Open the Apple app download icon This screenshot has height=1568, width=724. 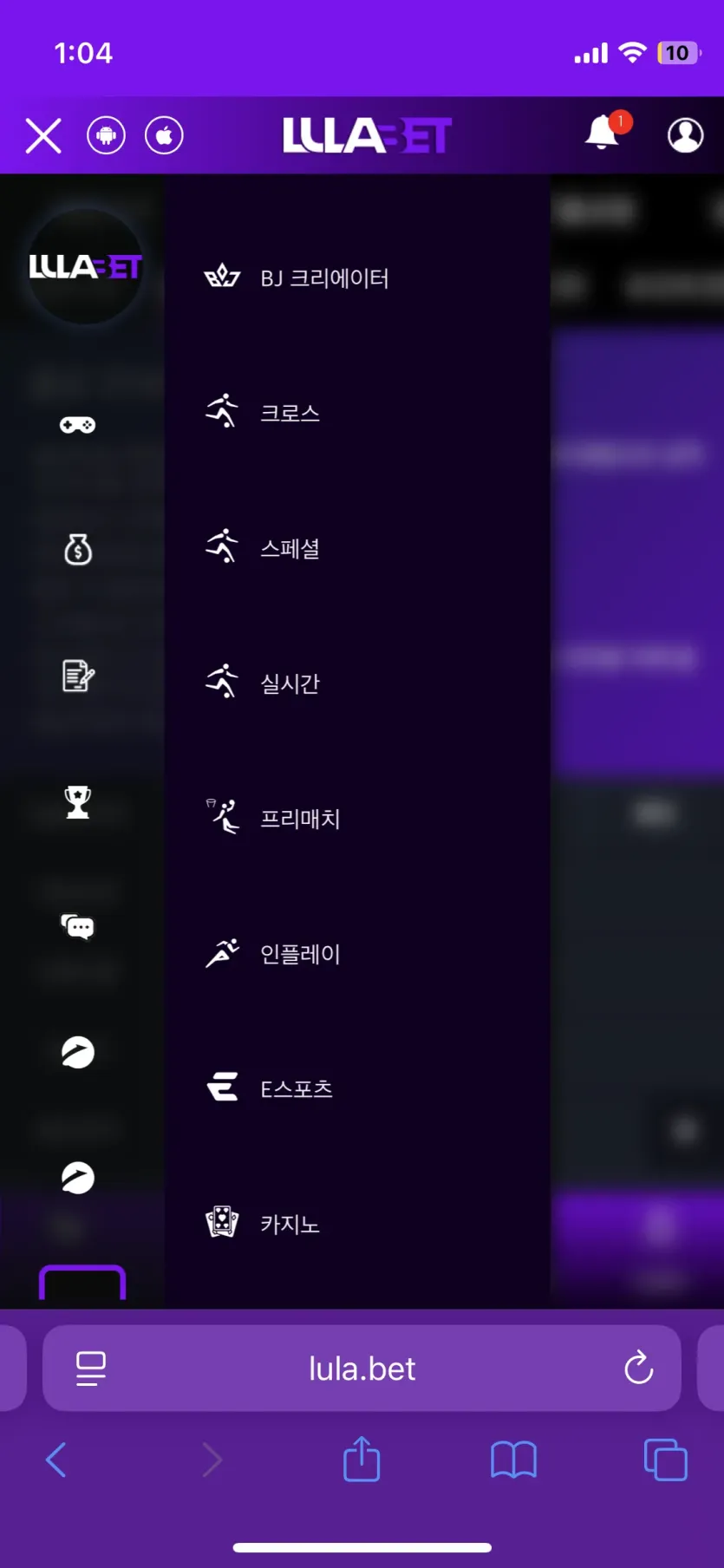(164, 136)
